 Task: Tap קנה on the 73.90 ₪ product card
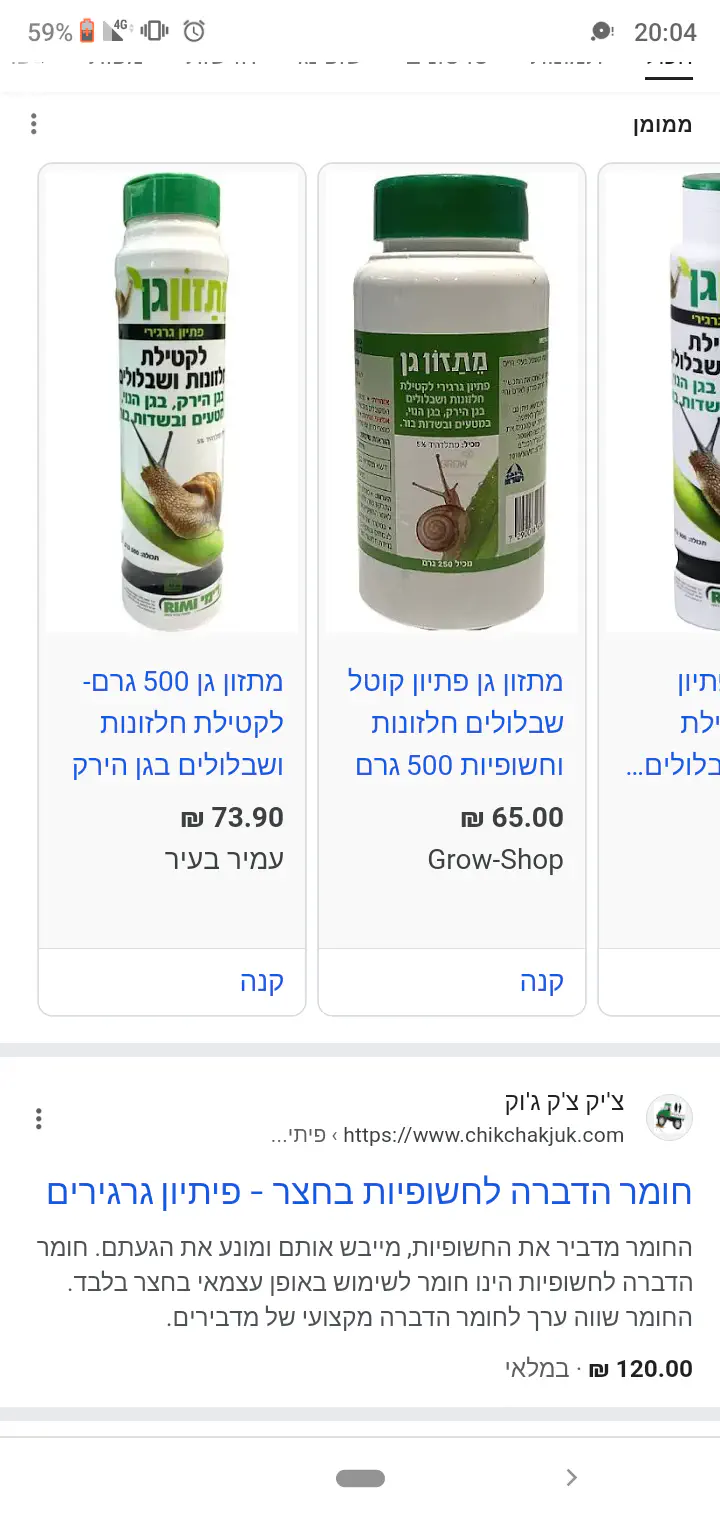(x=261, y=982)
